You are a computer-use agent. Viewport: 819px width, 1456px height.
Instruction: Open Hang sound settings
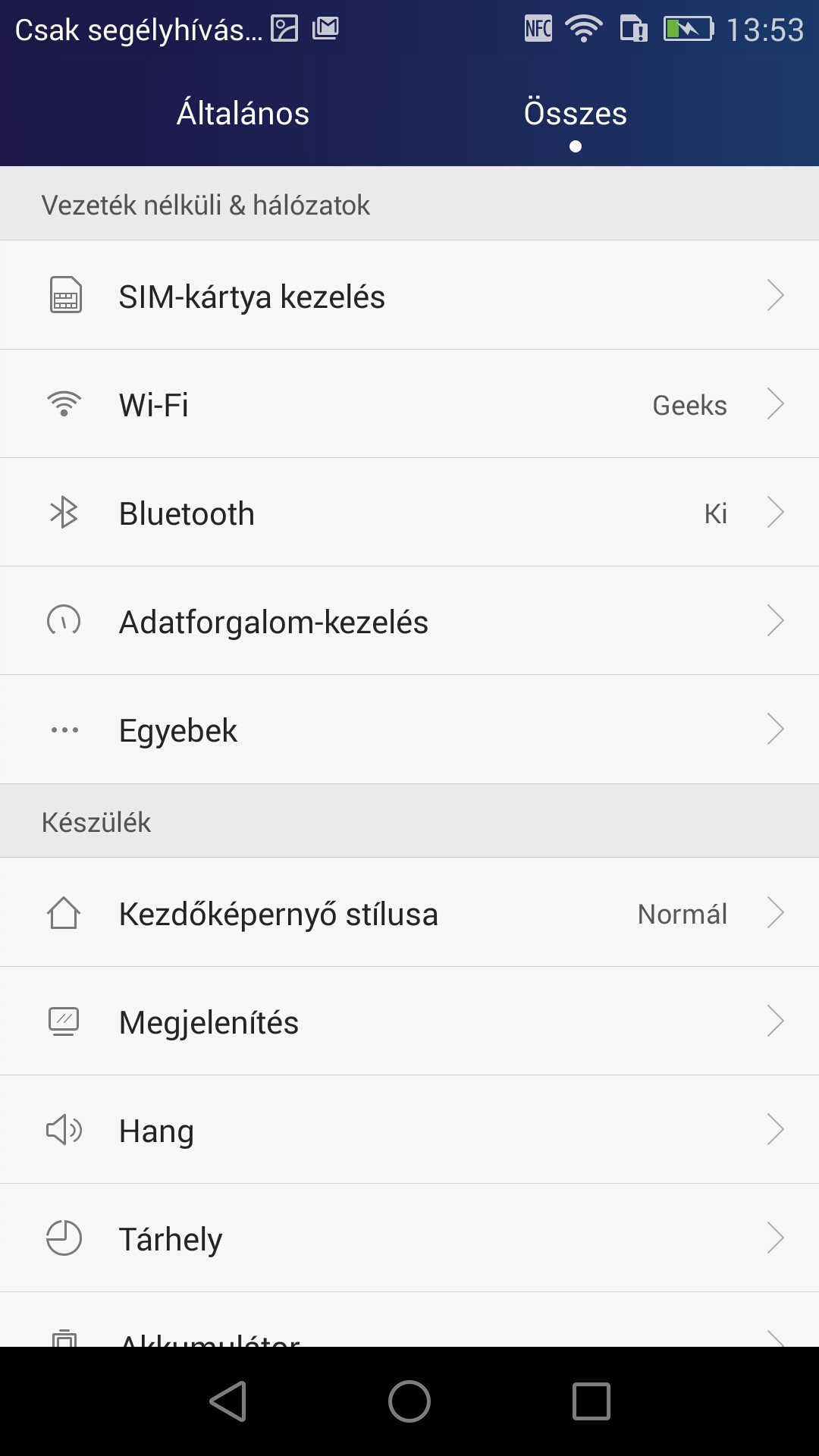[409, 1130]
